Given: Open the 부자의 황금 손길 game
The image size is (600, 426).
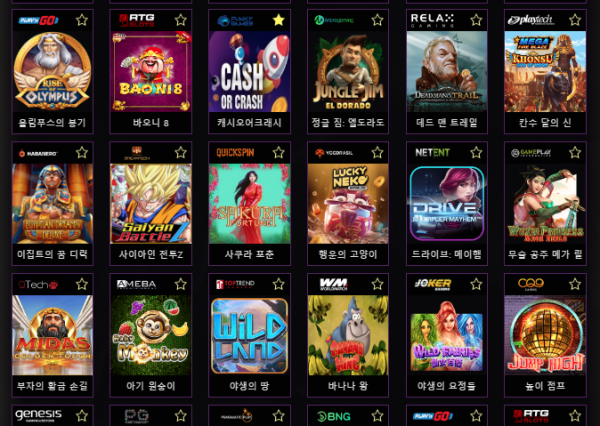Looking at the screenshot, I should pos(52,335).
